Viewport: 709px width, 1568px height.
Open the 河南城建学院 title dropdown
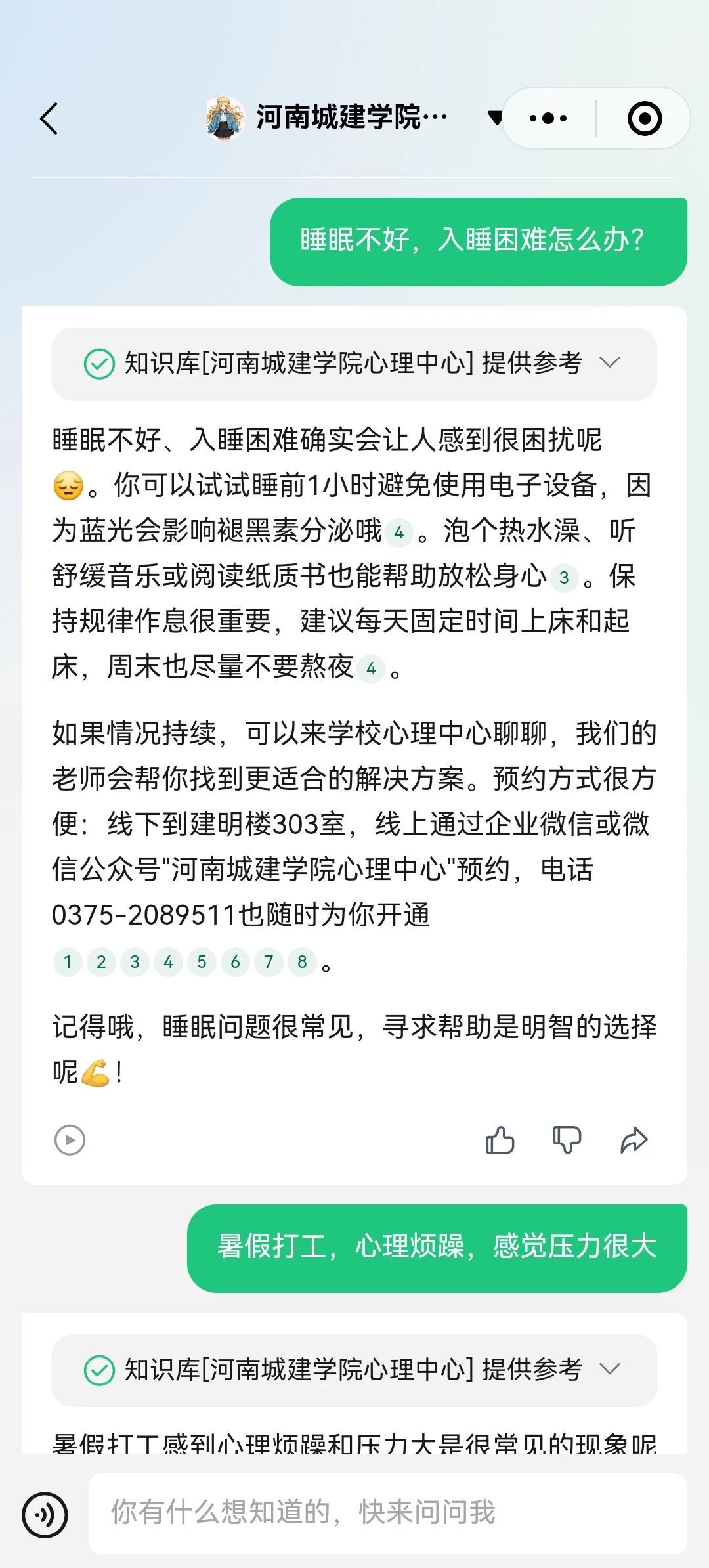[x=494, y=118]
